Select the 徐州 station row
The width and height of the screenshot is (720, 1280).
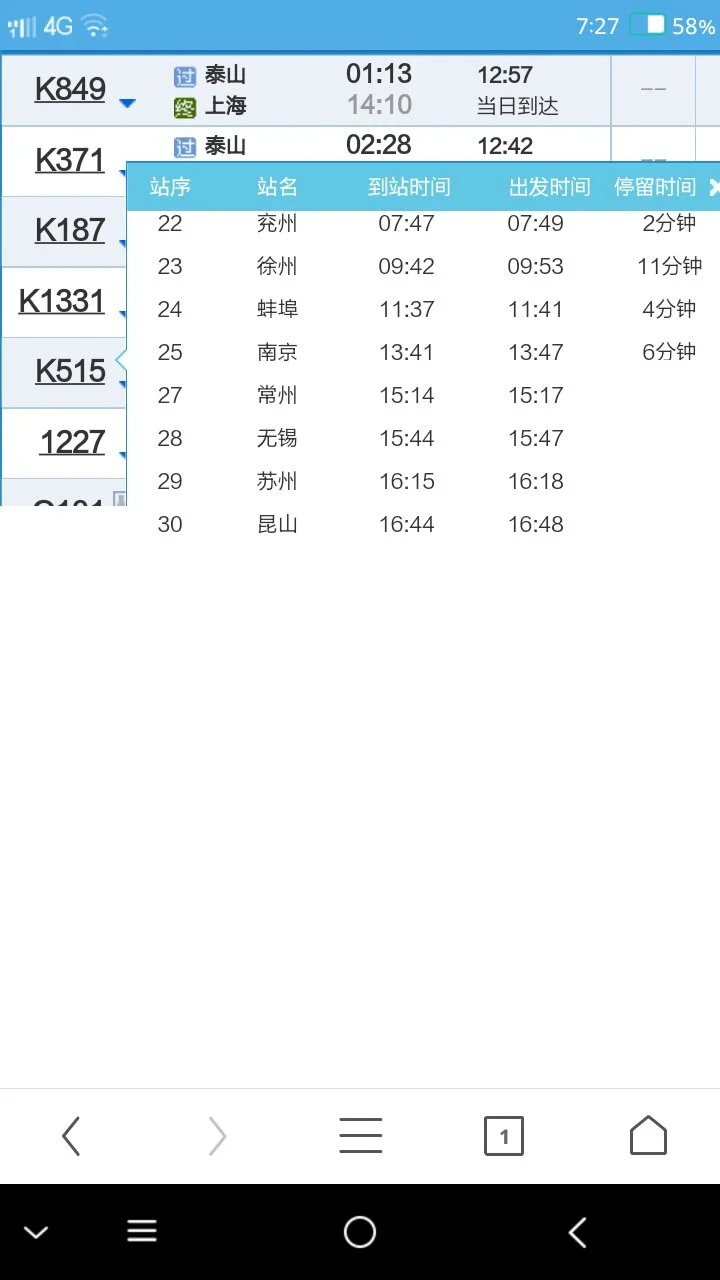277,266
